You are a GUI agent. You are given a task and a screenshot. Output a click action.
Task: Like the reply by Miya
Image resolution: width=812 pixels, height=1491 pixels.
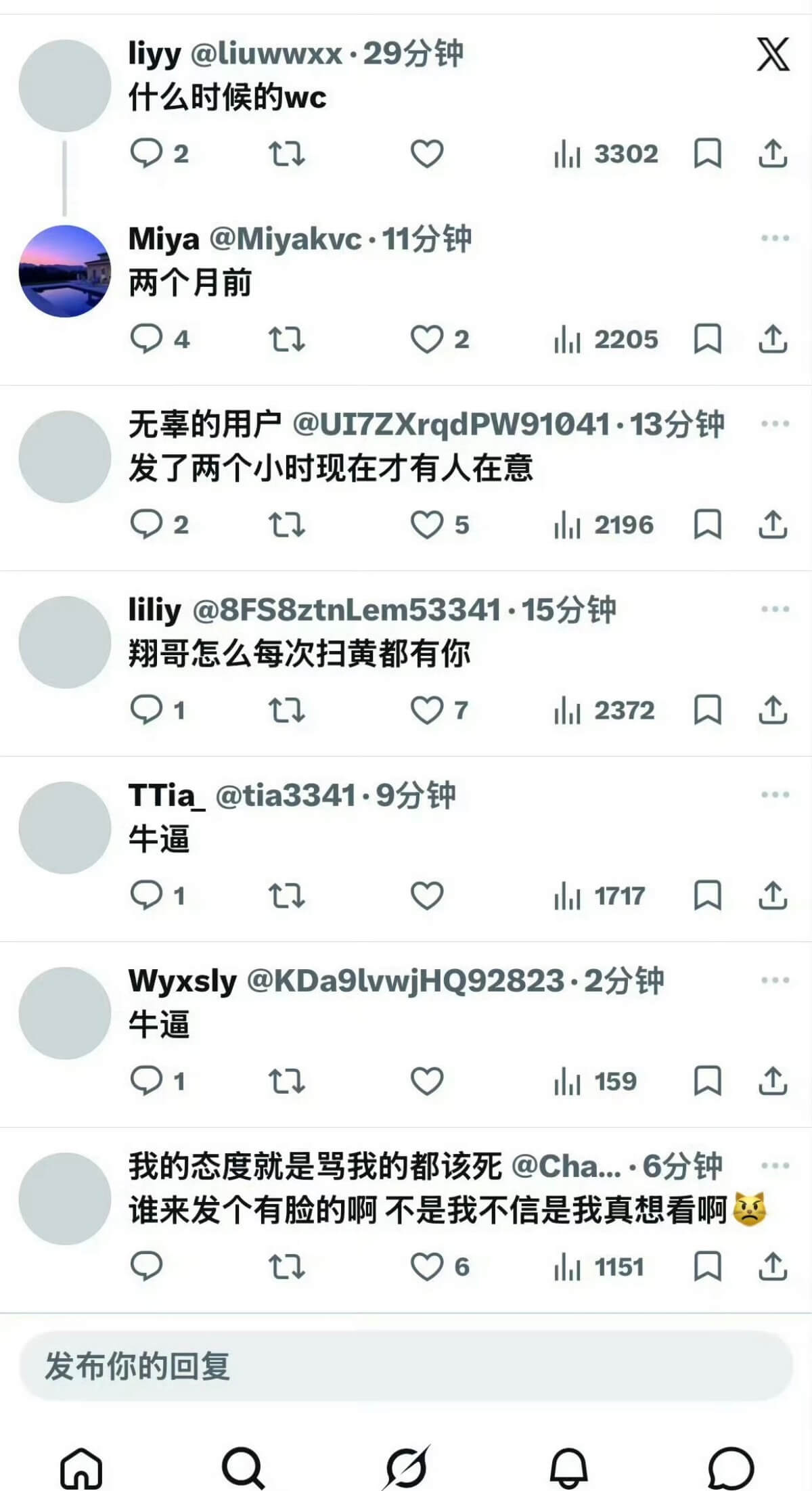(x=427, y=339)
